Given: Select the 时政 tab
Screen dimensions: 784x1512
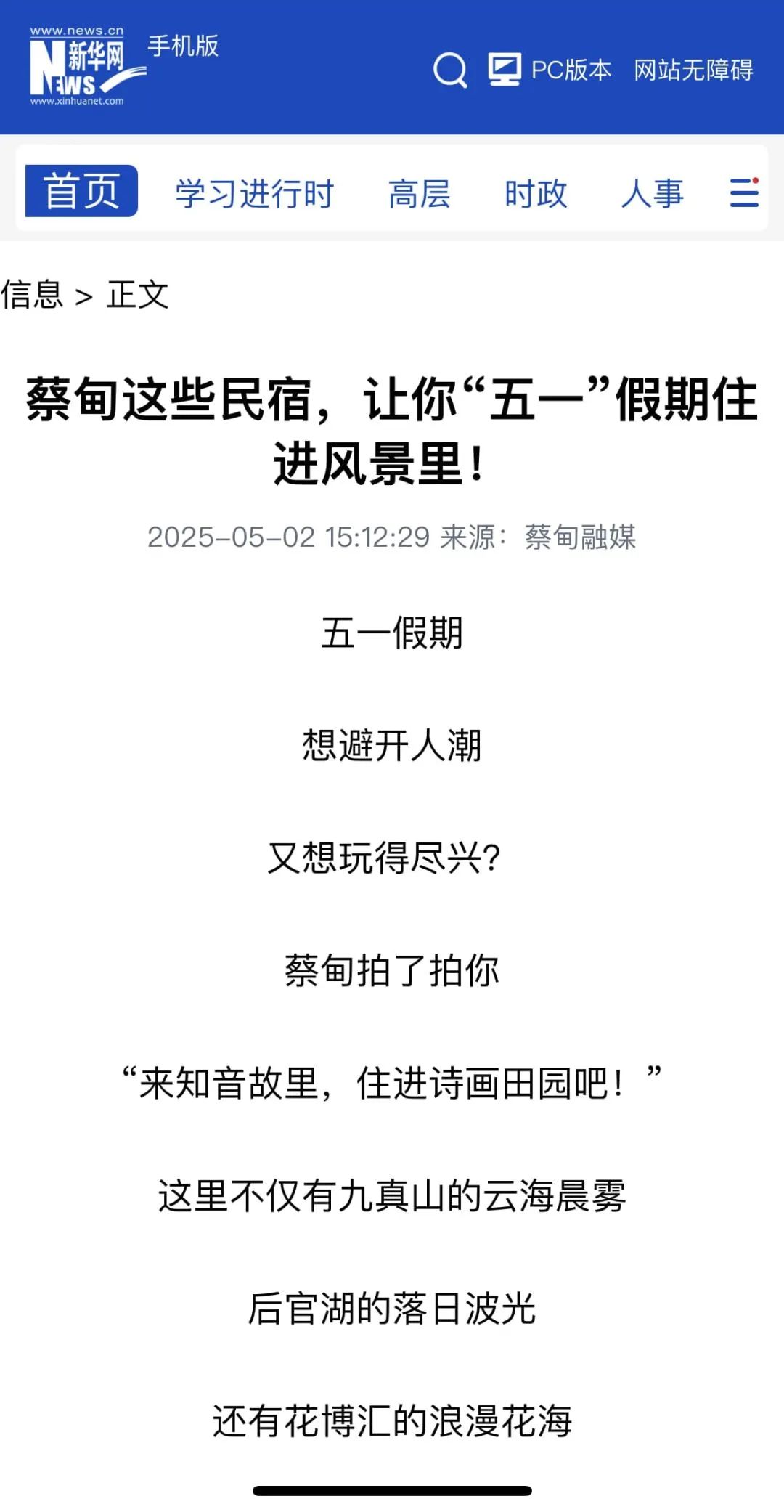Looking at the screenshot, I should (536, 194).
